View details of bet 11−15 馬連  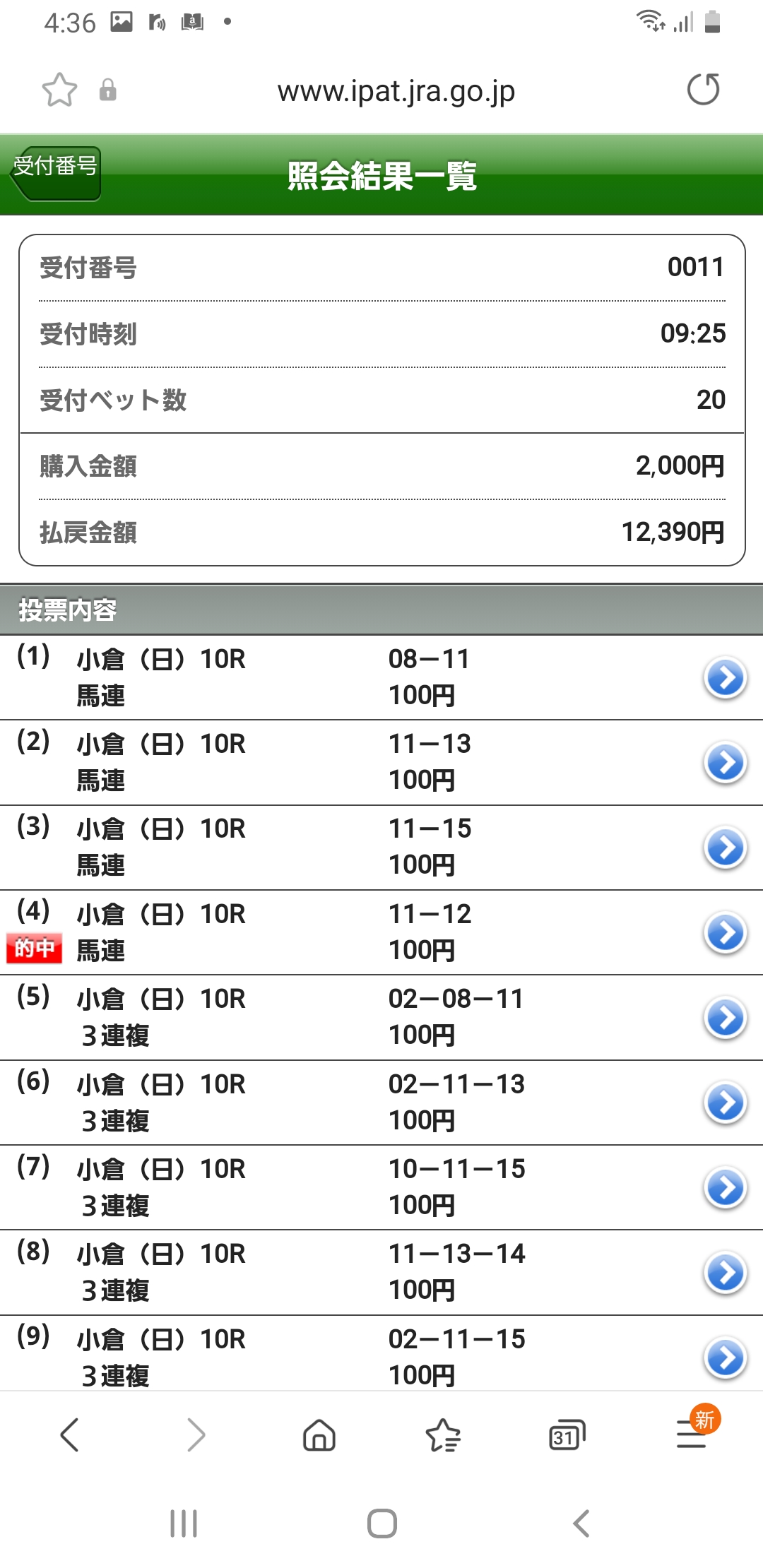725,848
